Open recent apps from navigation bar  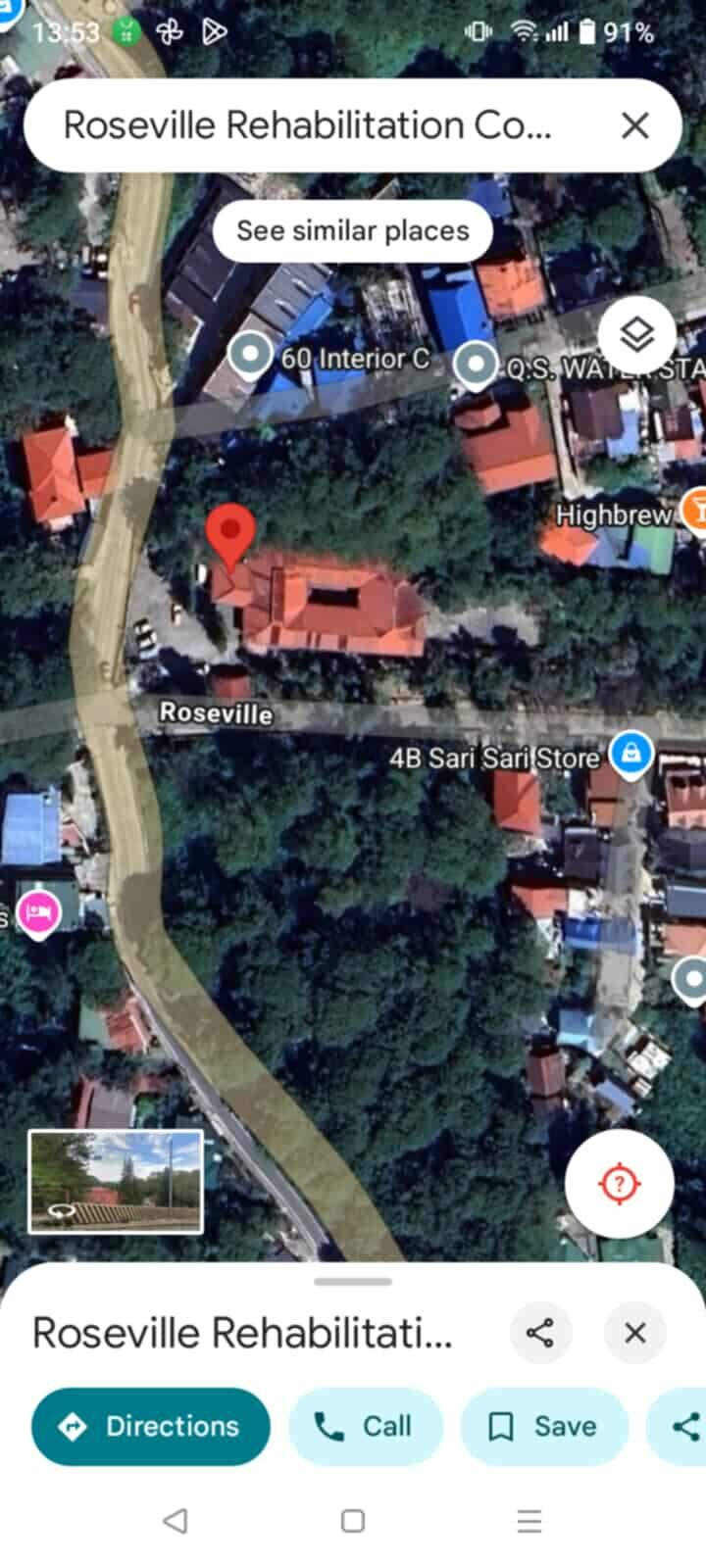click(x=529, y=1520)
